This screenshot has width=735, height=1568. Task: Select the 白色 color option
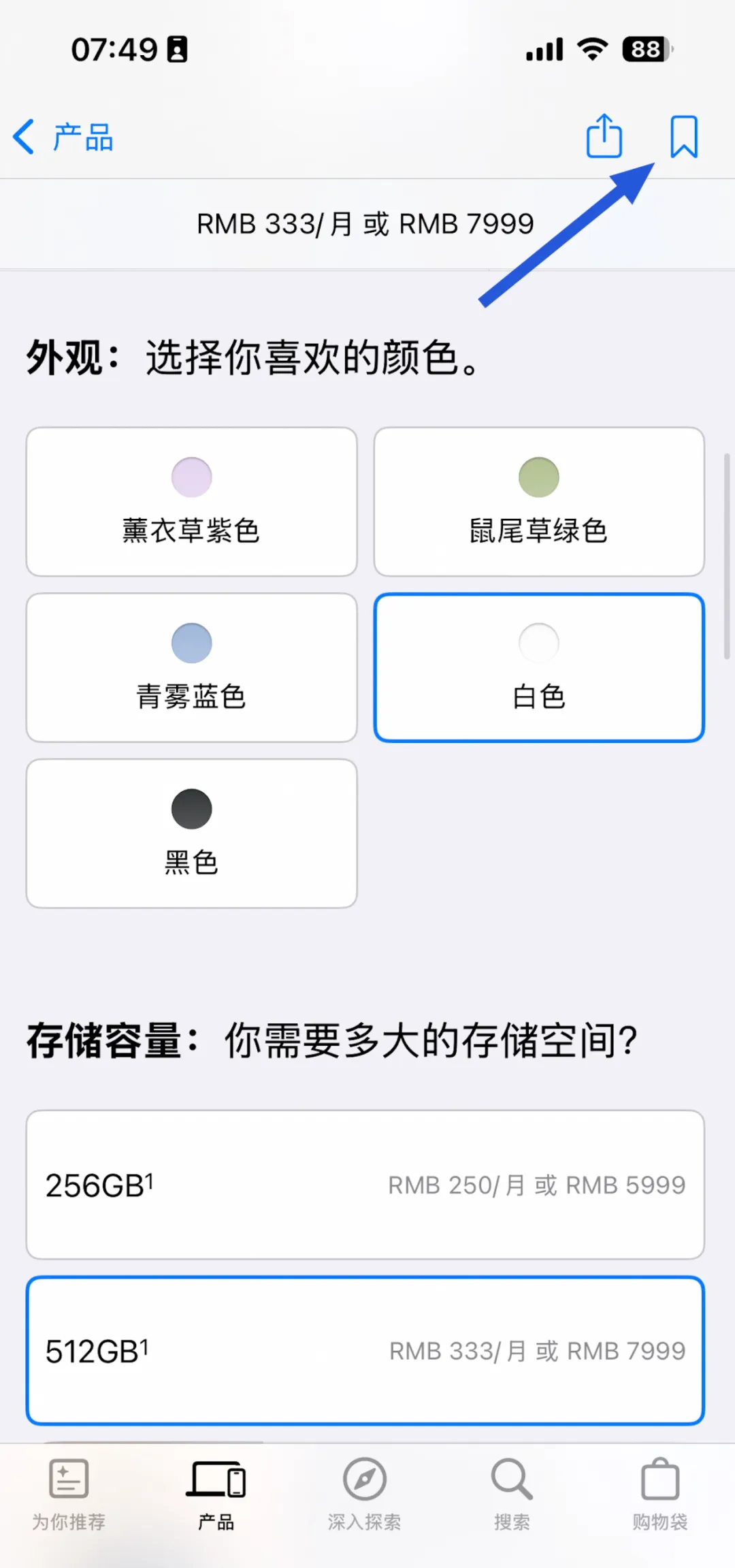[x=539, y=667]
